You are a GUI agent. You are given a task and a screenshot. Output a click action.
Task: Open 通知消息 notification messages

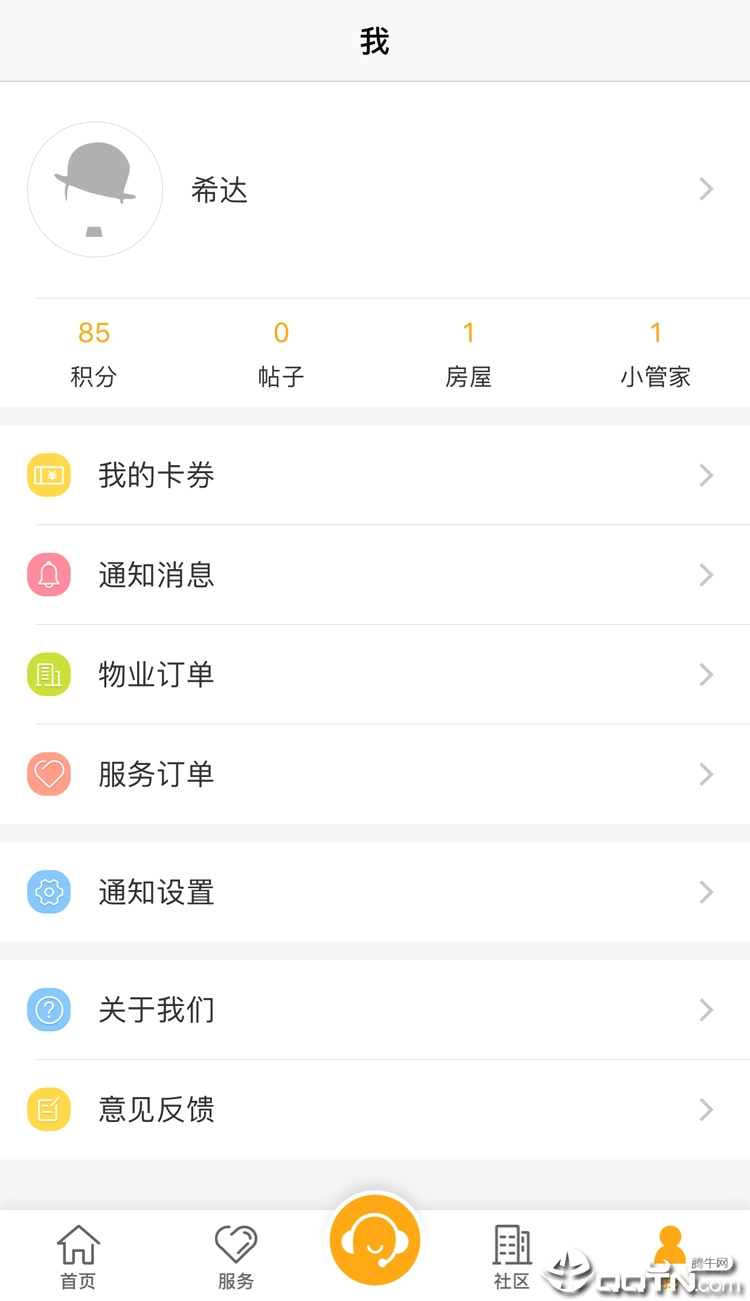tap(375, 575)
